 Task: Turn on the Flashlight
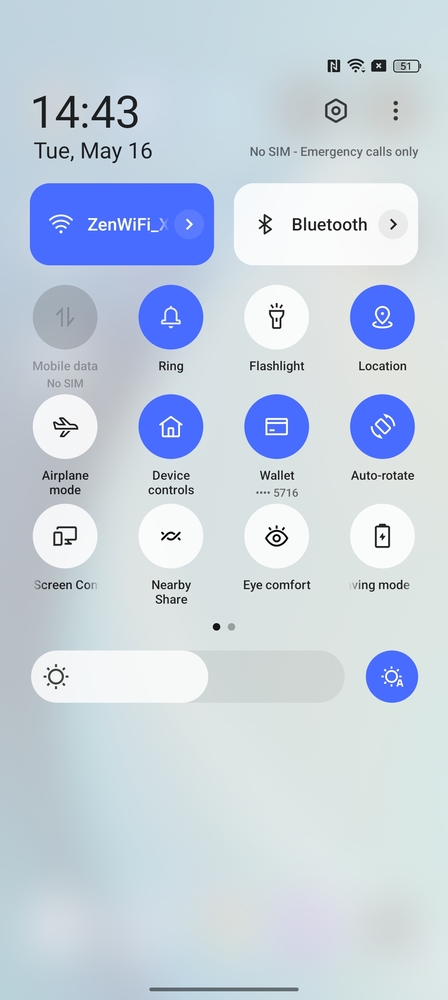(276, 317)
